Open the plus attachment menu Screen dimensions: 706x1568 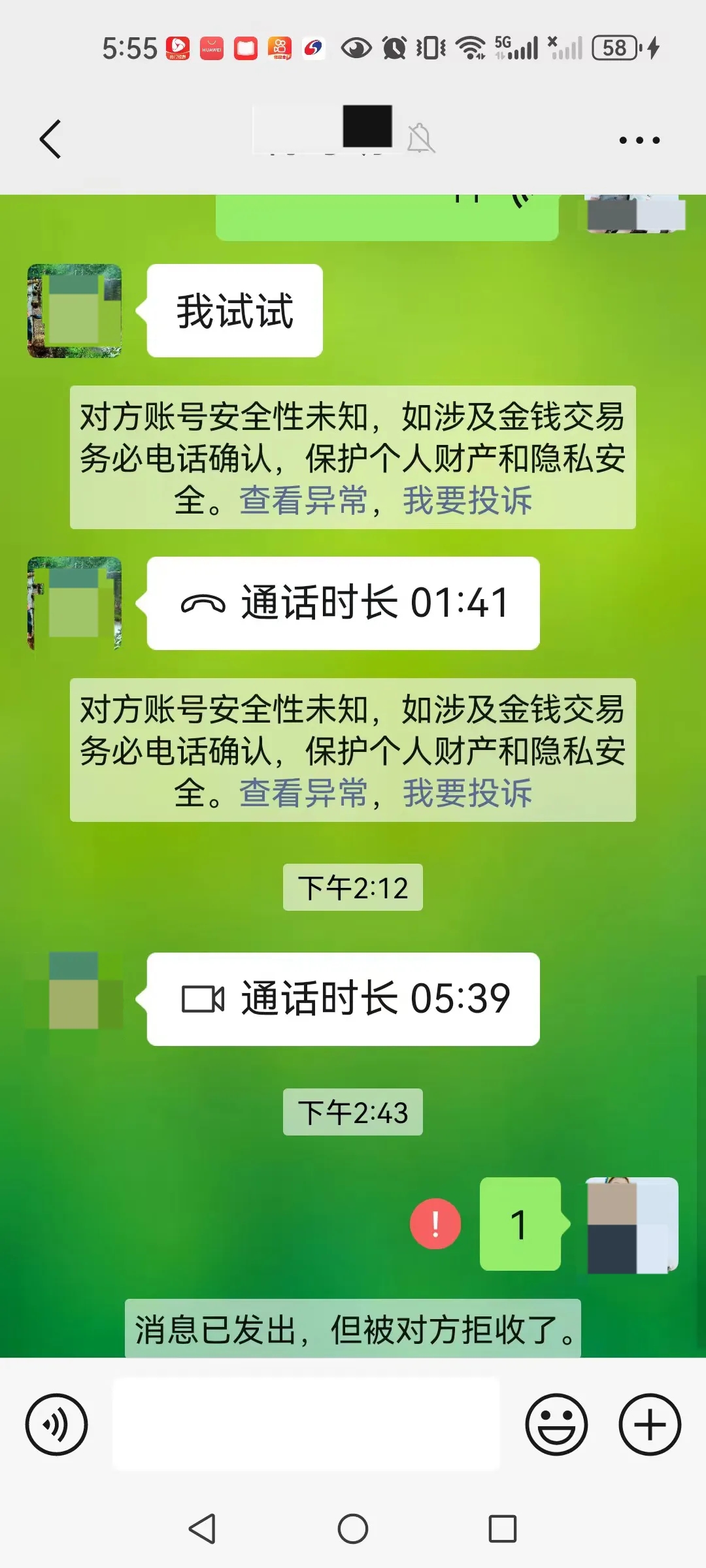pos(650,1424)
